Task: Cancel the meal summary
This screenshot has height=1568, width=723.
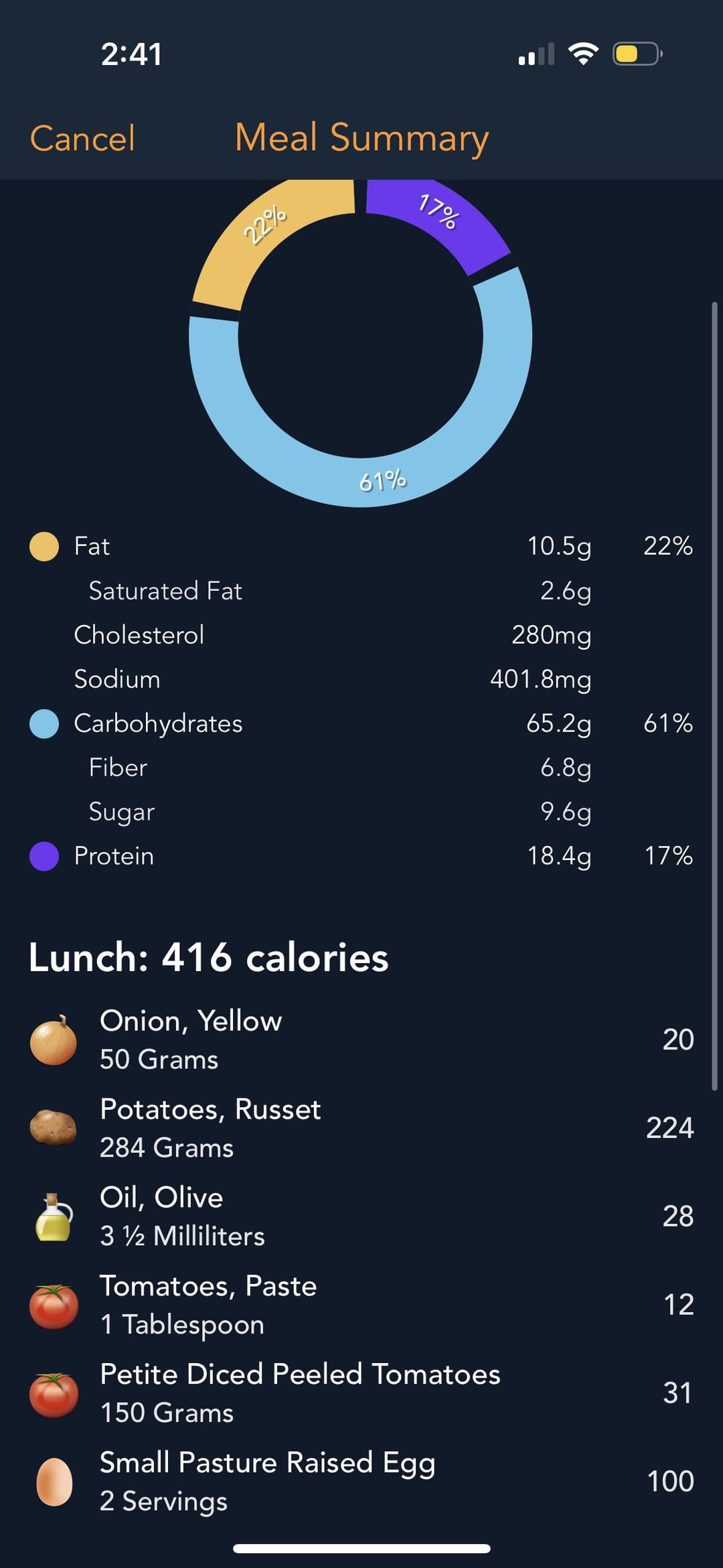Action: click(x=82, y=139)
